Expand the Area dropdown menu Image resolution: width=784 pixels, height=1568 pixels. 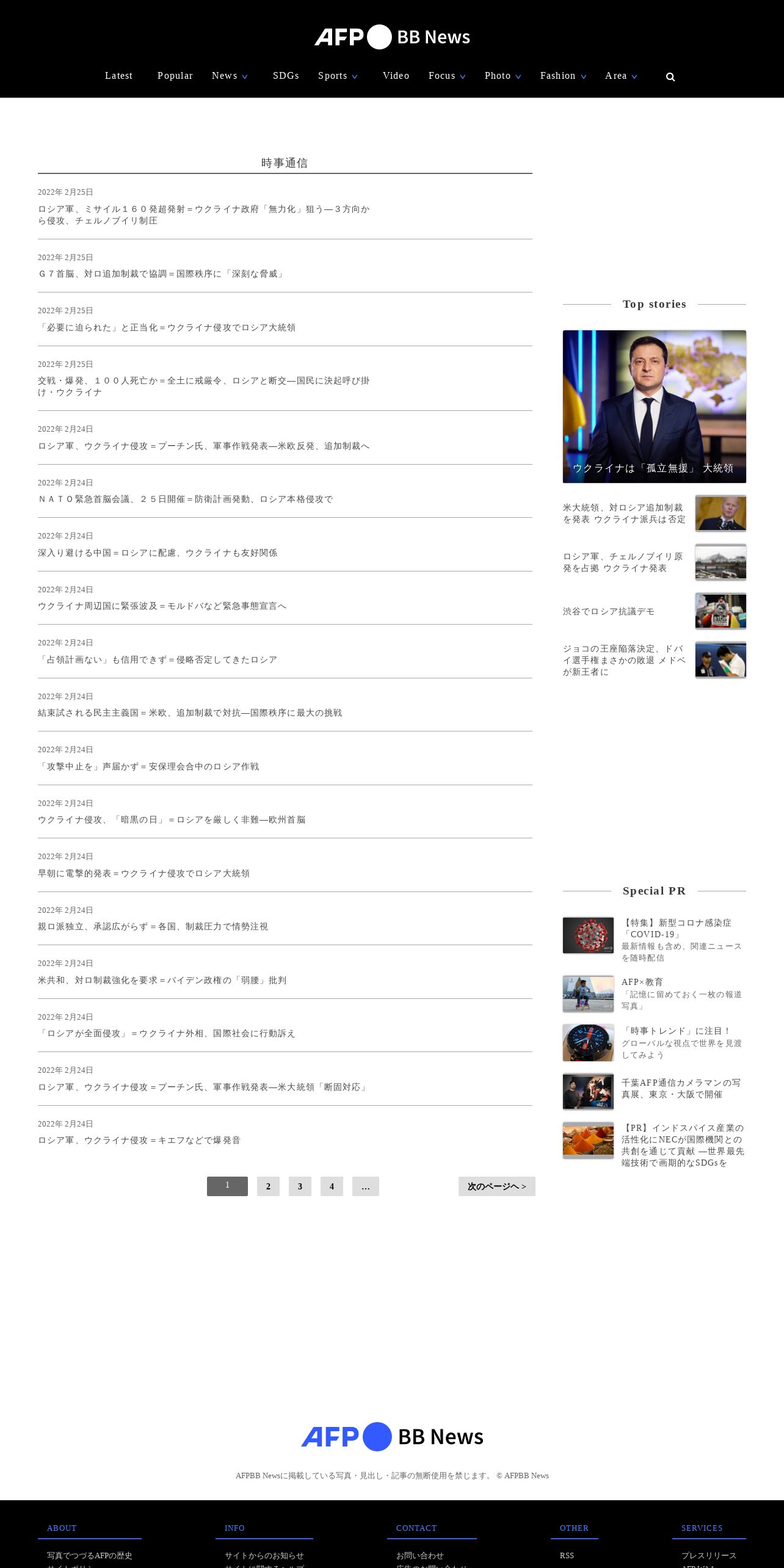click(621, 76)
